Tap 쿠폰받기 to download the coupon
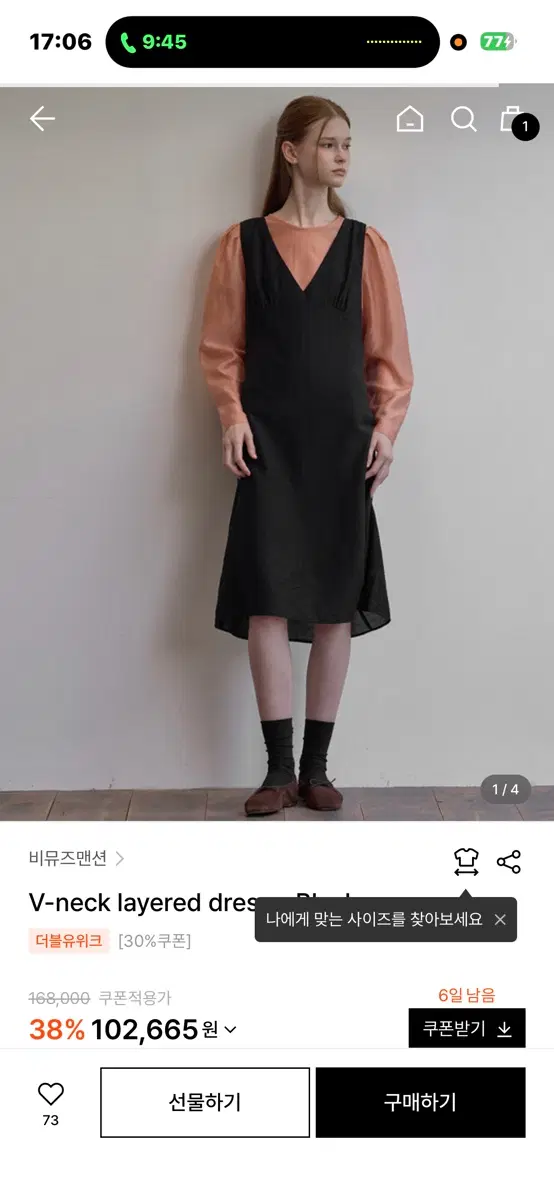 467,1028
